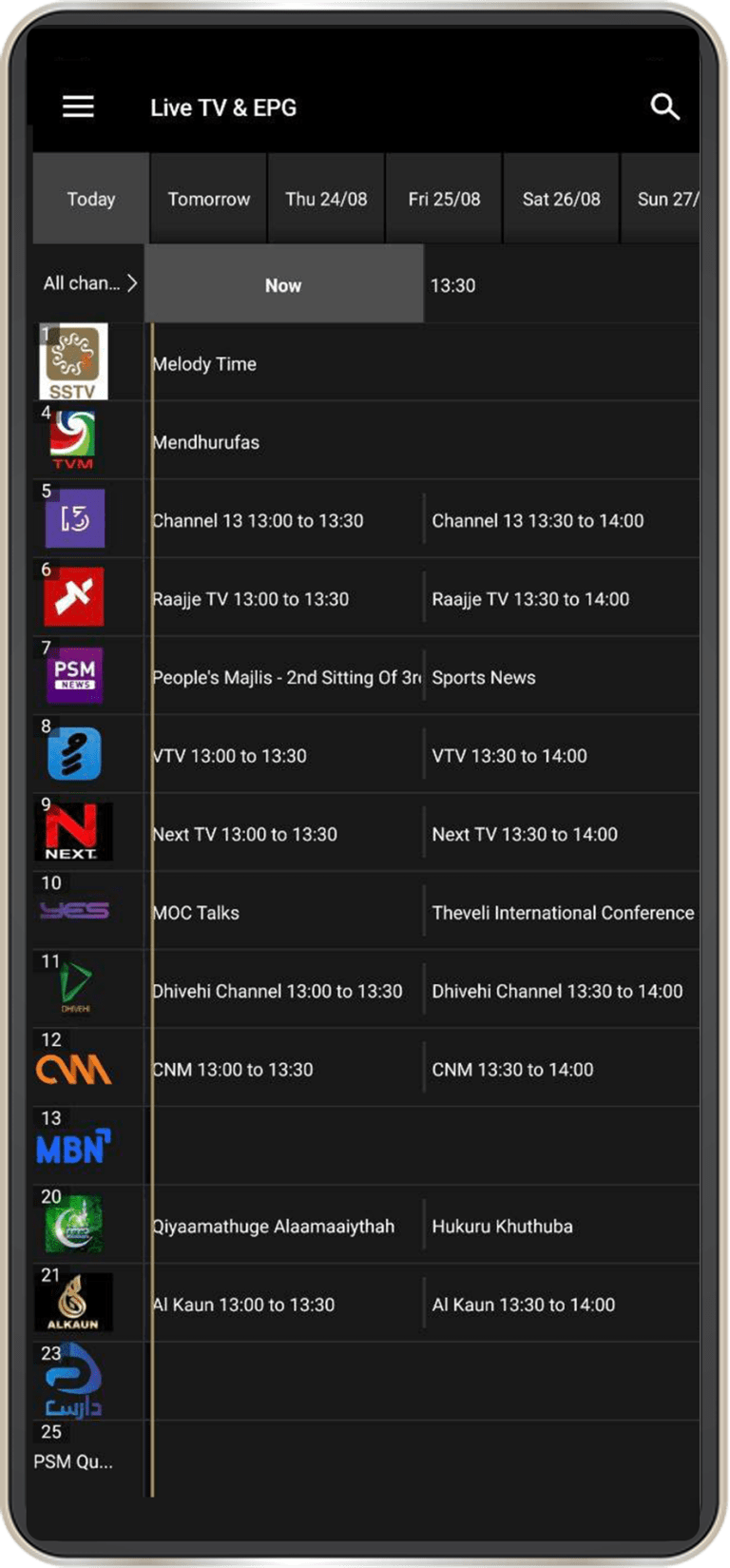Switch to the Tomorrow tab
The height and width of the screenshot is (1568, 730).
click(209, 199)
